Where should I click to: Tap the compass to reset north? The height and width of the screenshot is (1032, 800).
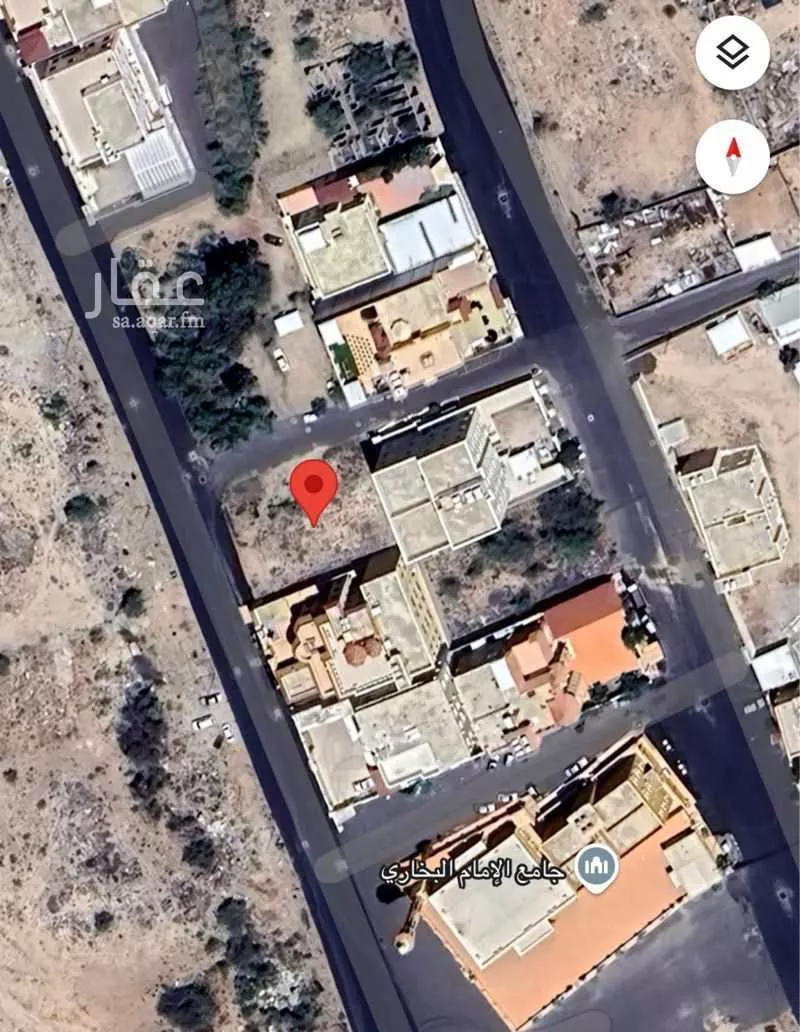pos(732,157)
